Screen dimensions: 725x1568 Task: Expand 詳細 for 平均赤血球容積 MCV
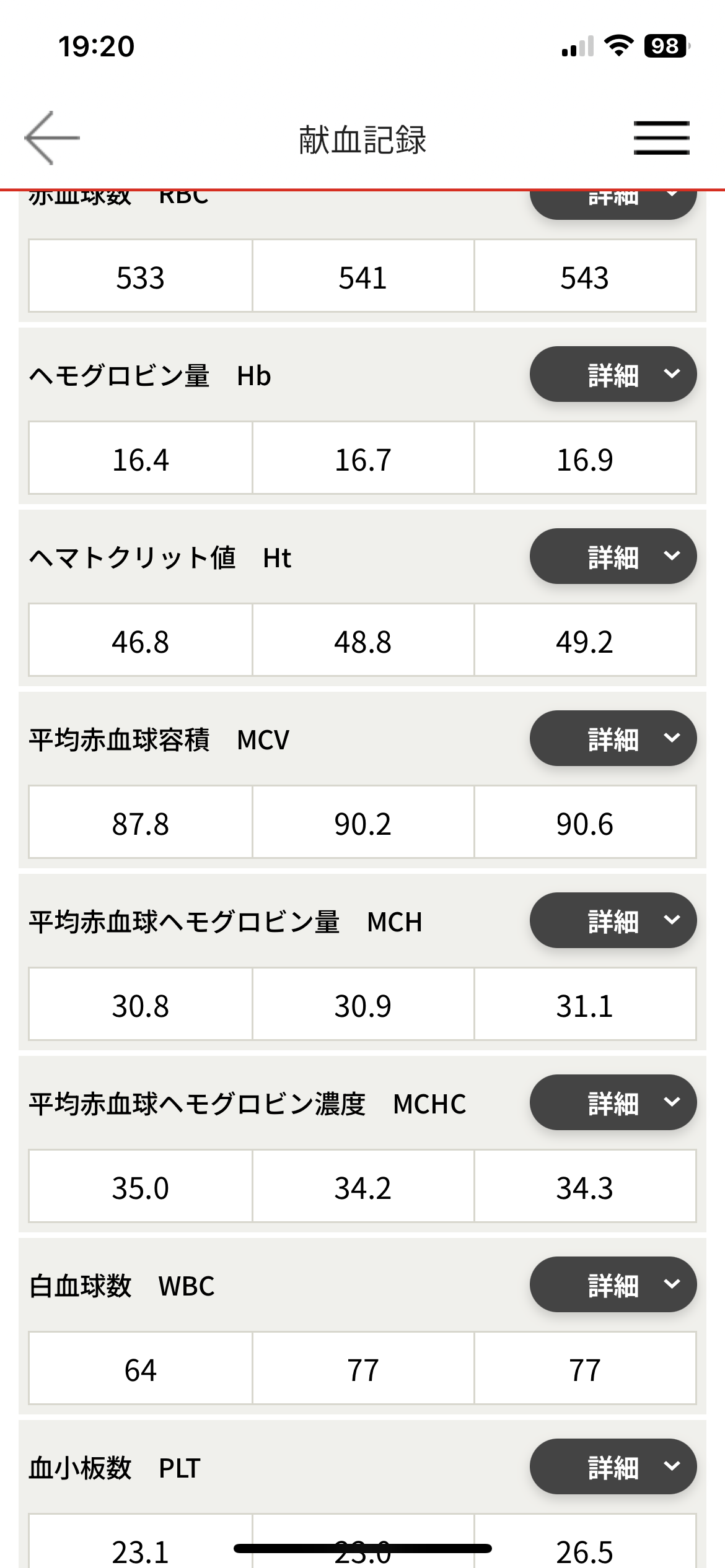(x=613, y=738)
